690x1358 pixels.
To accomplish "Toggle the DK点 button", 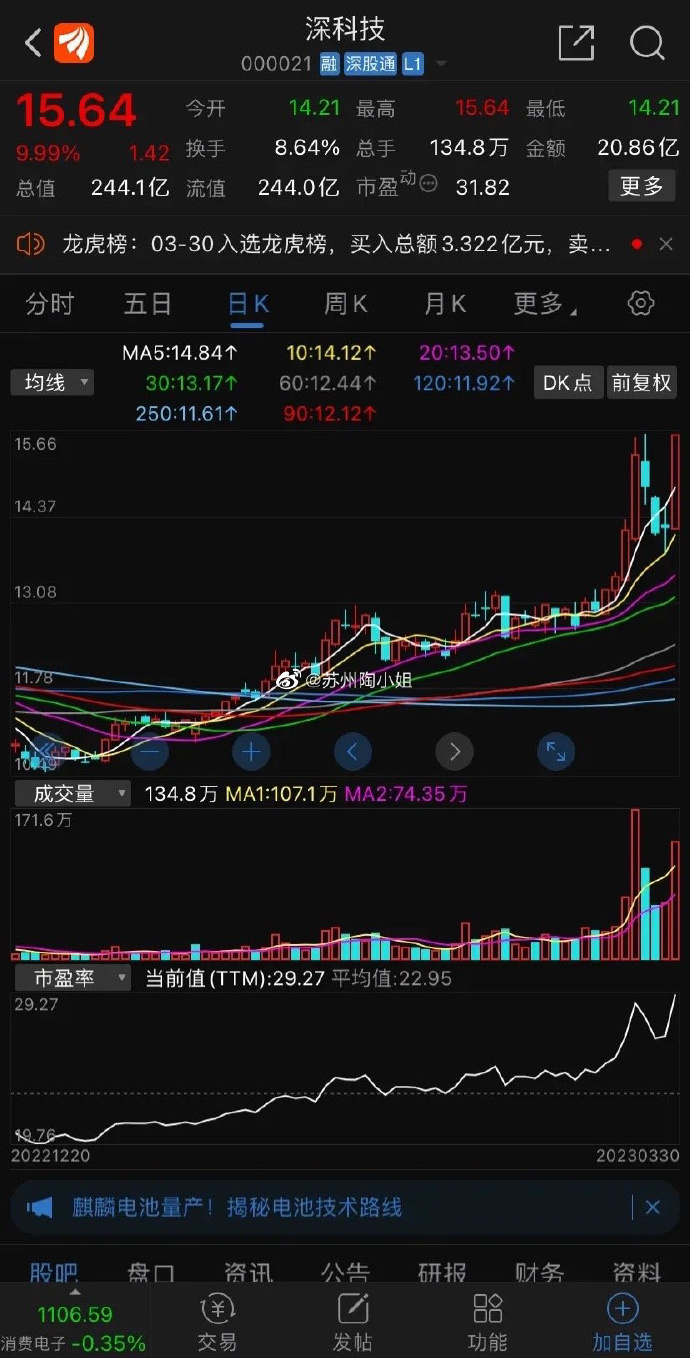I will point(568,382).
